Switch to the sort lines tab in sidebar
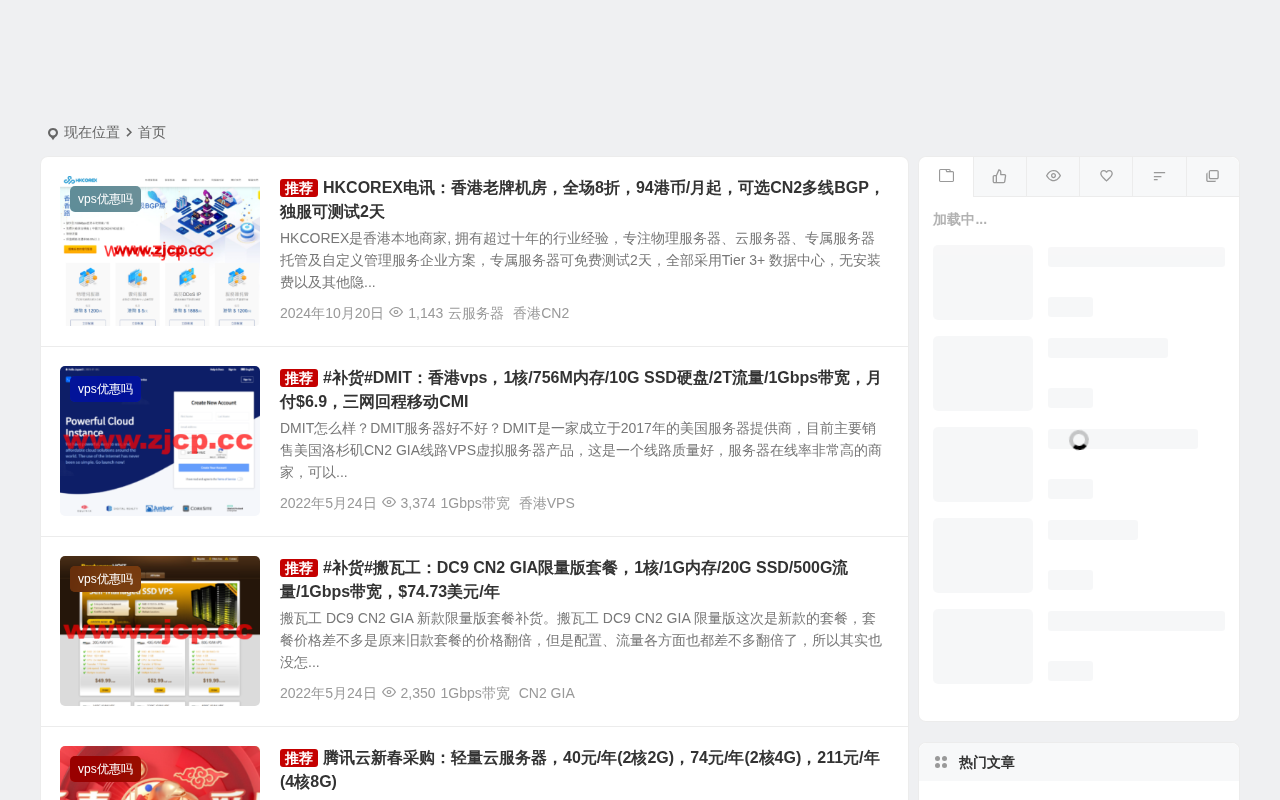Screen dimensions: 1280x800 click(x=1159, y=176)
